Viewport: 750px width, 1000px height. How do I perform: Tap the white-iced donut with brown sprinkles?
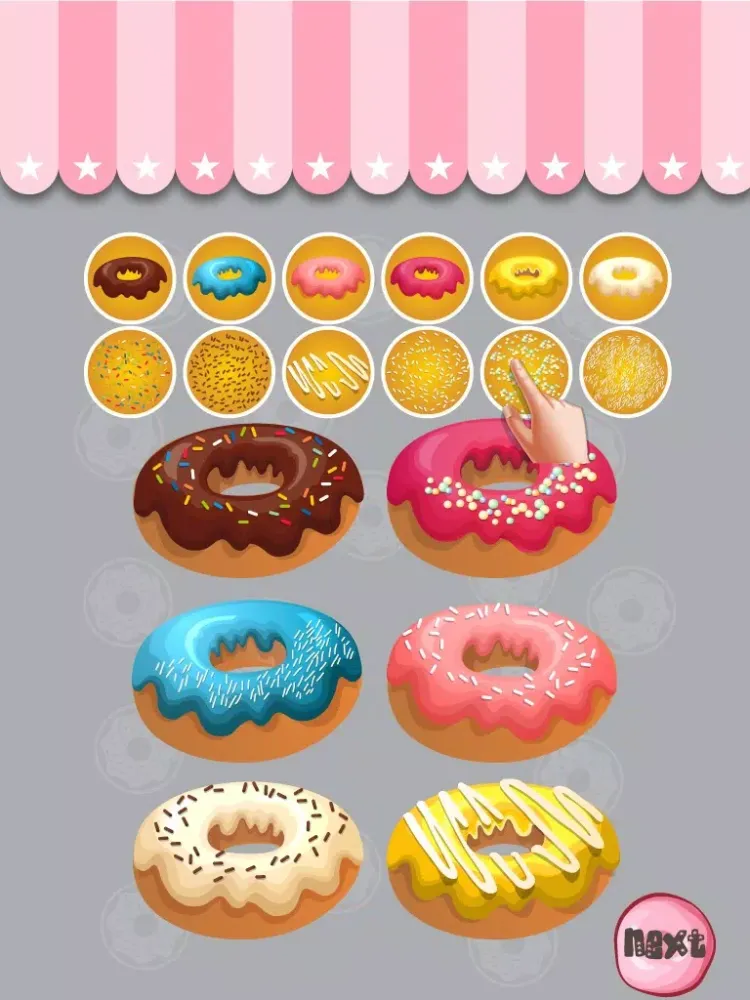coord(249,859)
